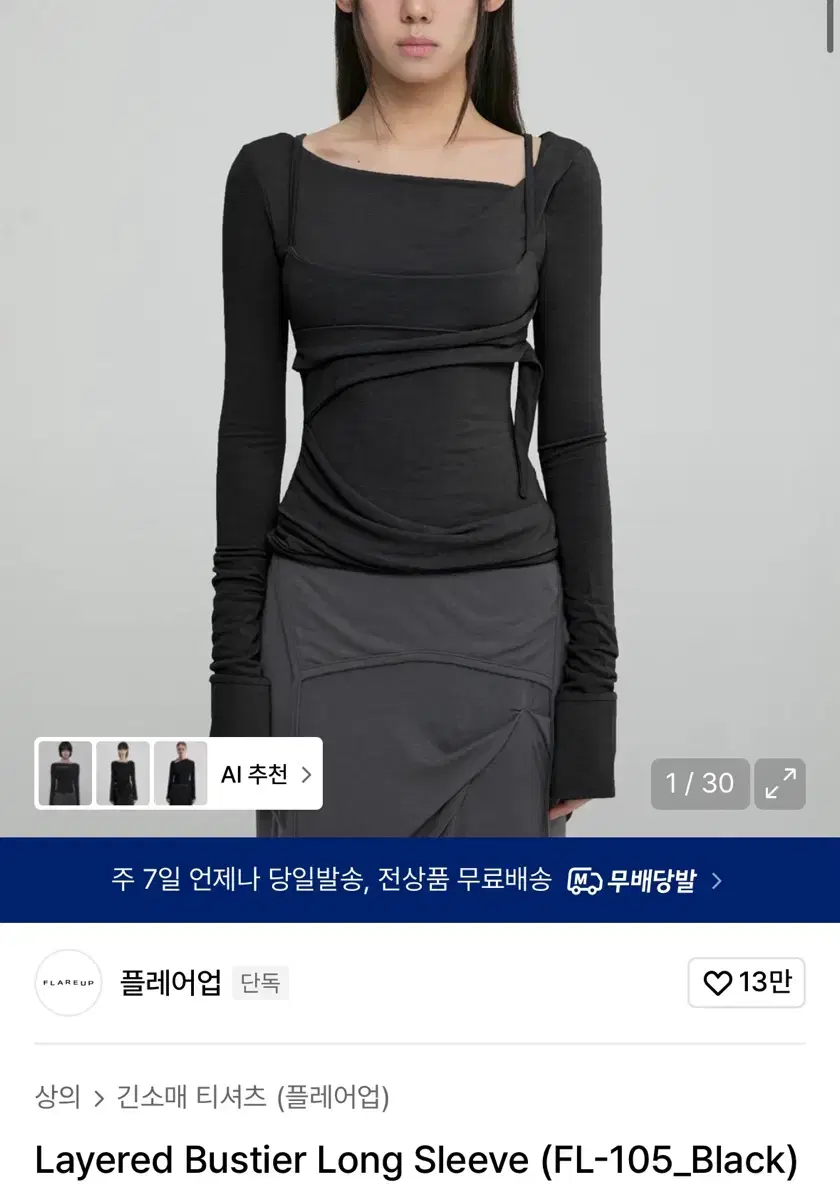Click the chevron next to AI 추천
840x1200 pixels.
coord(303,773)
